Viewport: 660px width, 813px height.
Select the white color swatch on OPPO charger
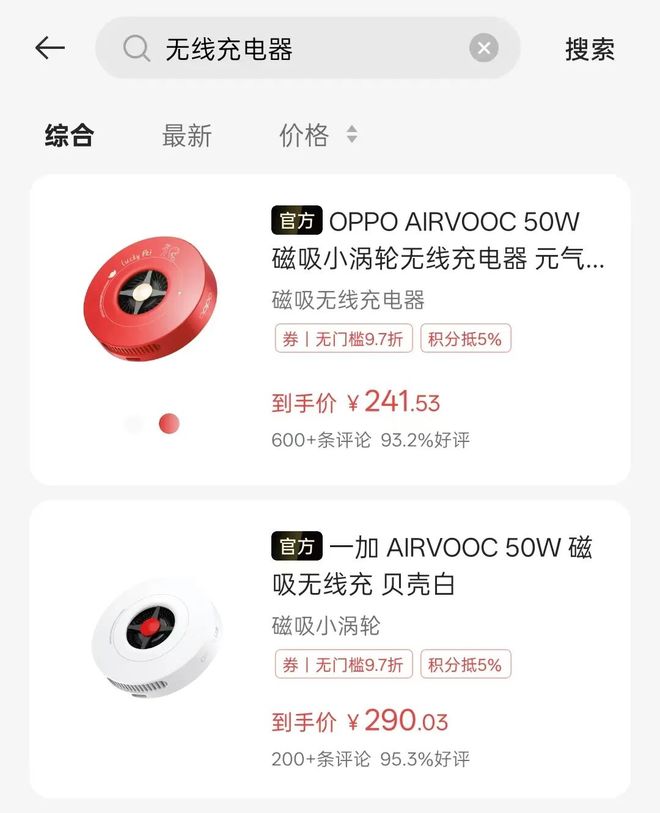(134, 424)
